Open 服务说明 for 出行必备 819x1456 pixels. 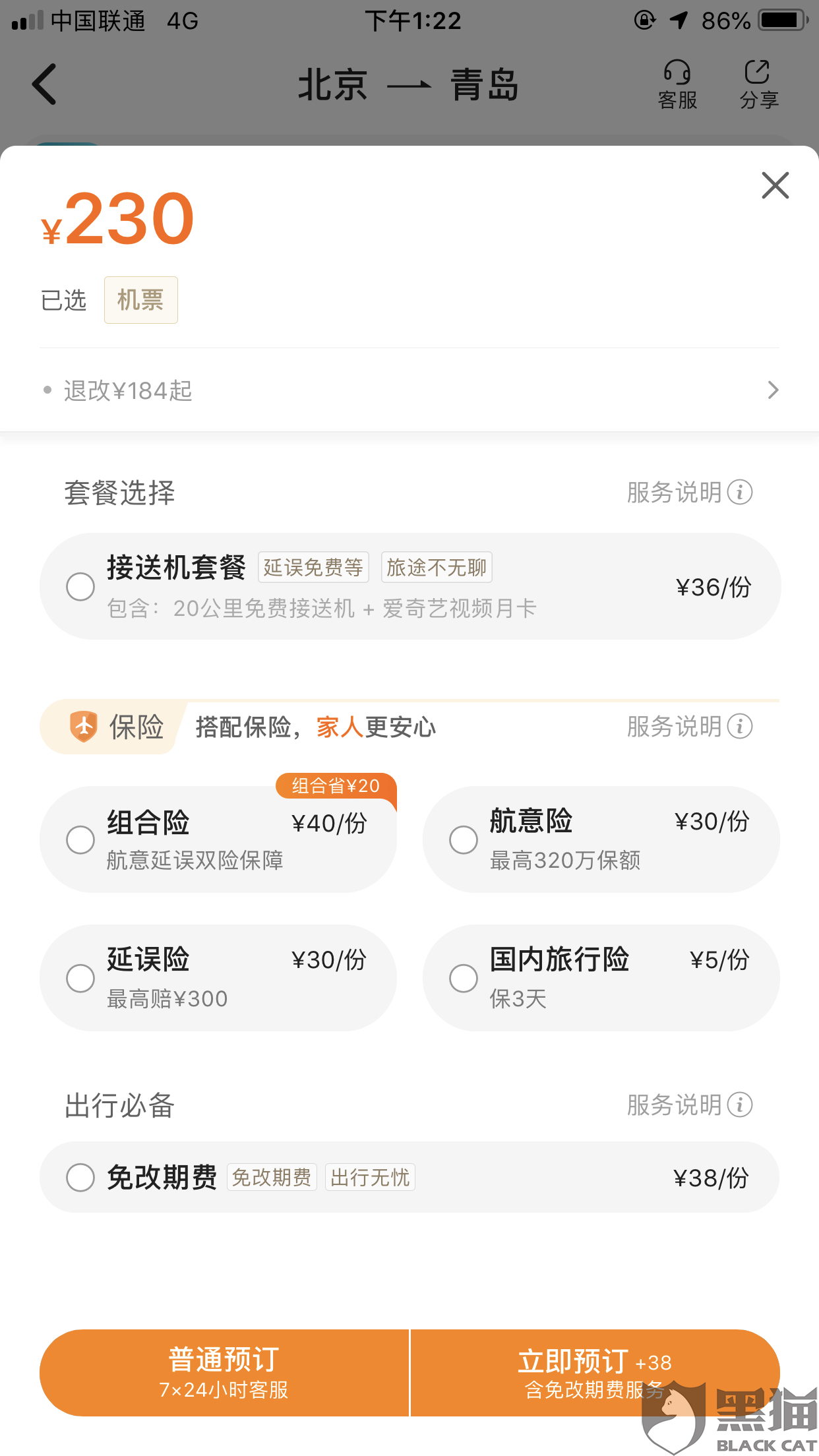(x=689, y=1105)
